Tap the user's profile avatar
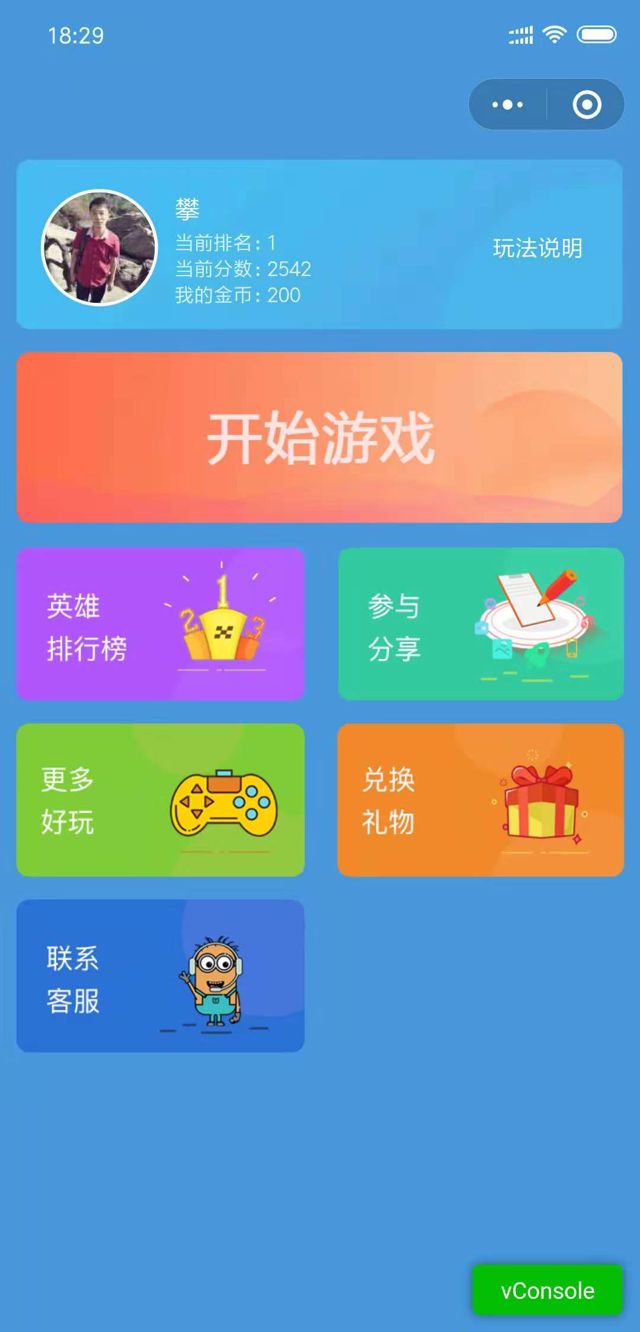Viewport: 640px width, 1332px height. pyautogui.click(x=98, y=248)
